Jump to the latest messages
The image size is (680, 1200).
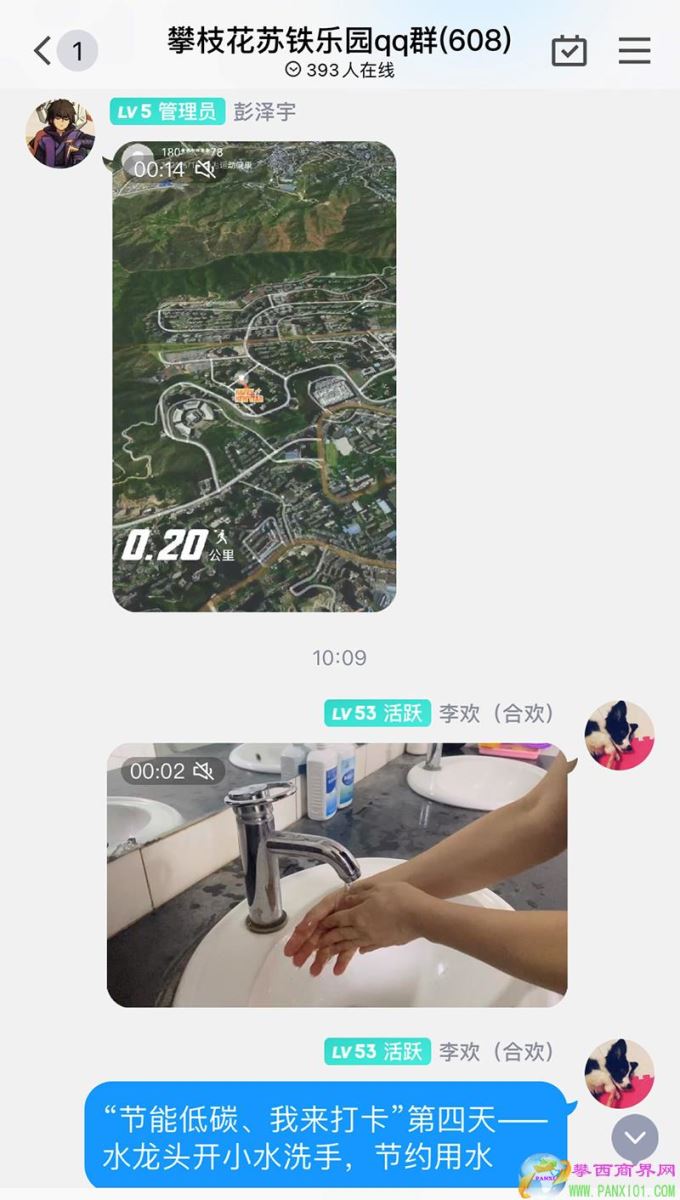click(635, 1138)
